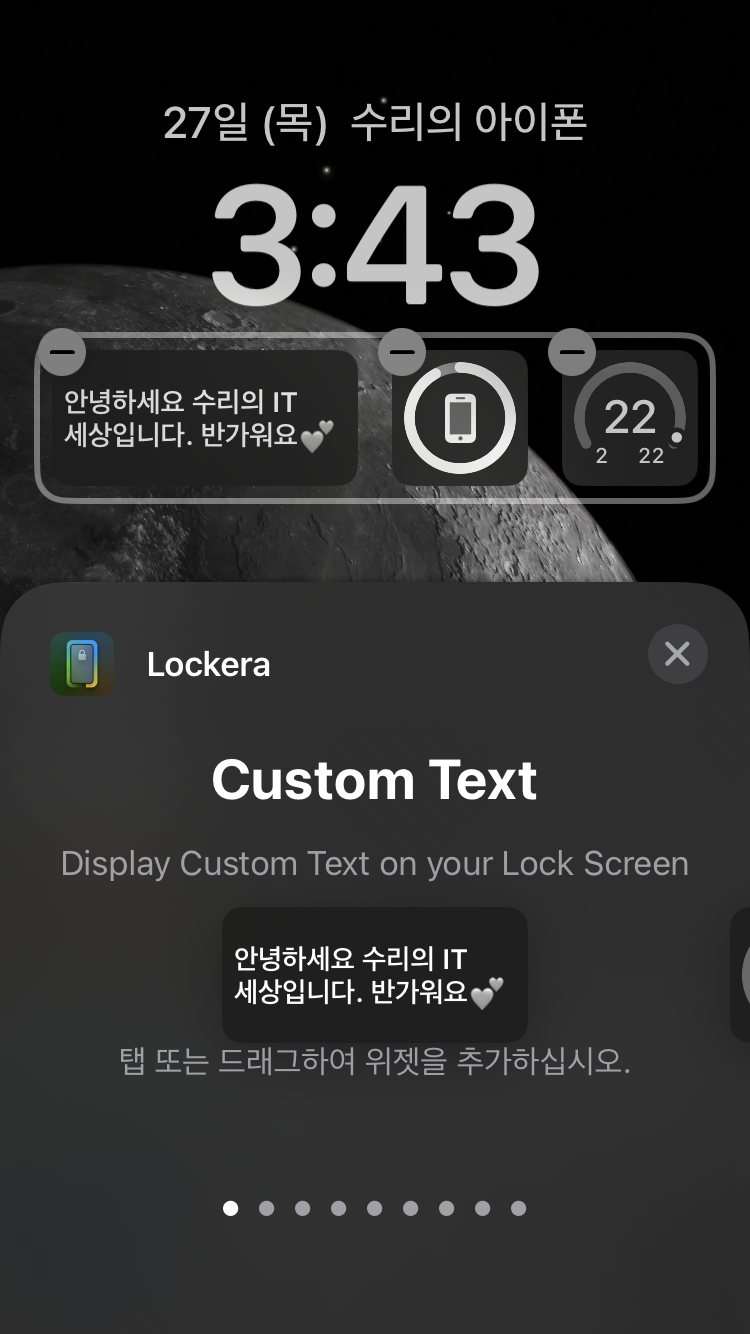Remove the custom text widget from lock screen
The height and width of the screenshot is (1334, 750).
click(62, 352)
